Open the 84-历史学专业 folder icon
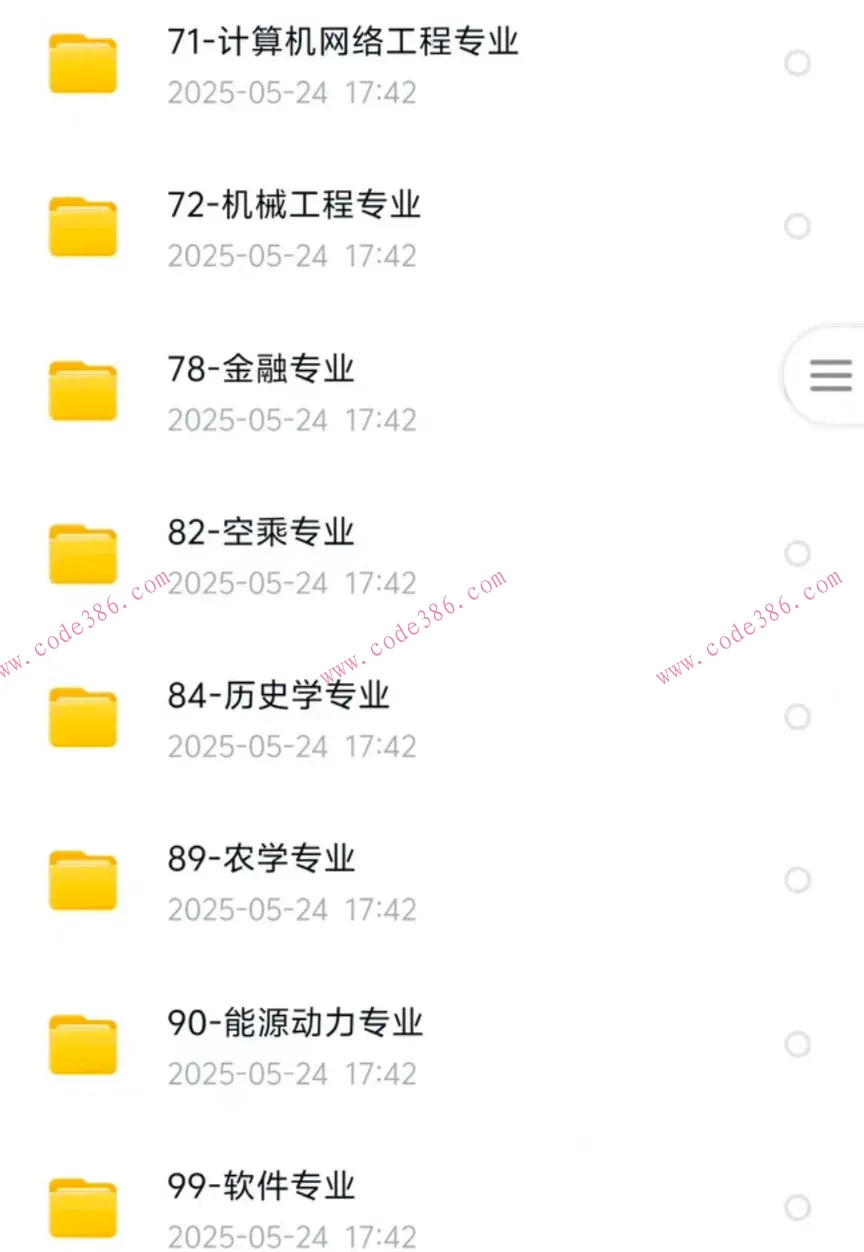 tap(83, 717)
